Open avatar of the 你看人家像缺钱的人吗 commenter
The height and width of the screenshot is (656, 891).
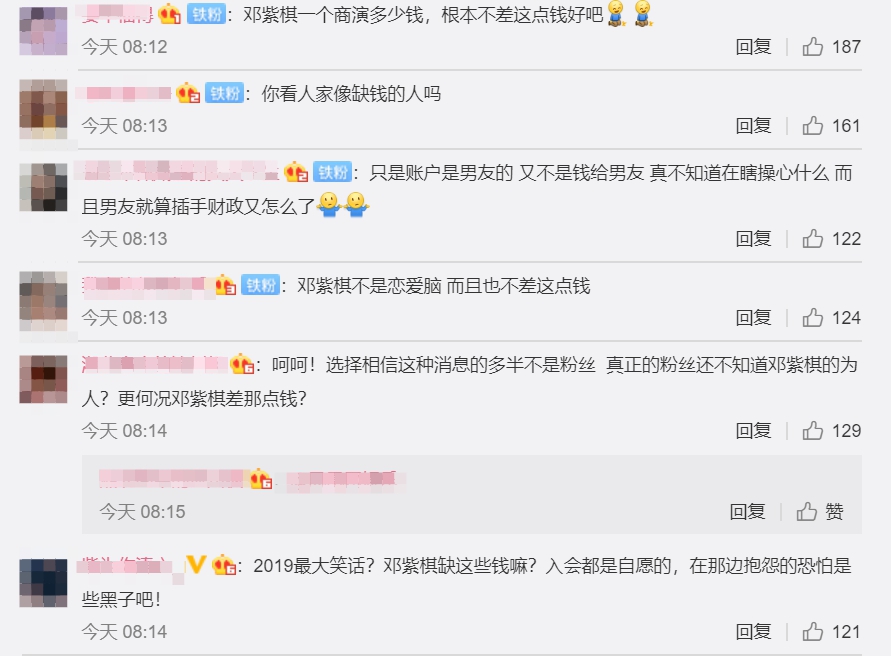coord(44,109)
